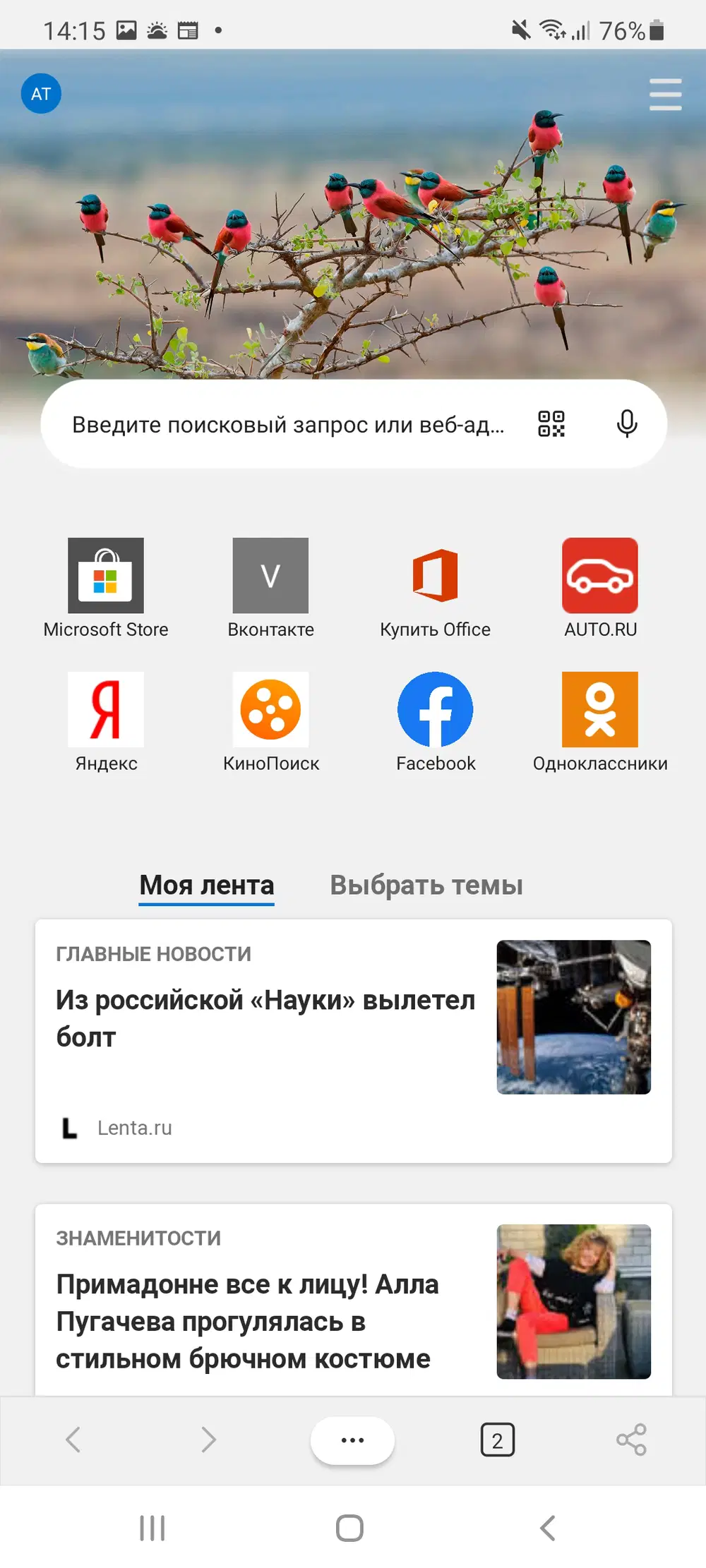Open the Яндекс shortcut
The image size is (706, 1568).
click(x=106, y=710)
